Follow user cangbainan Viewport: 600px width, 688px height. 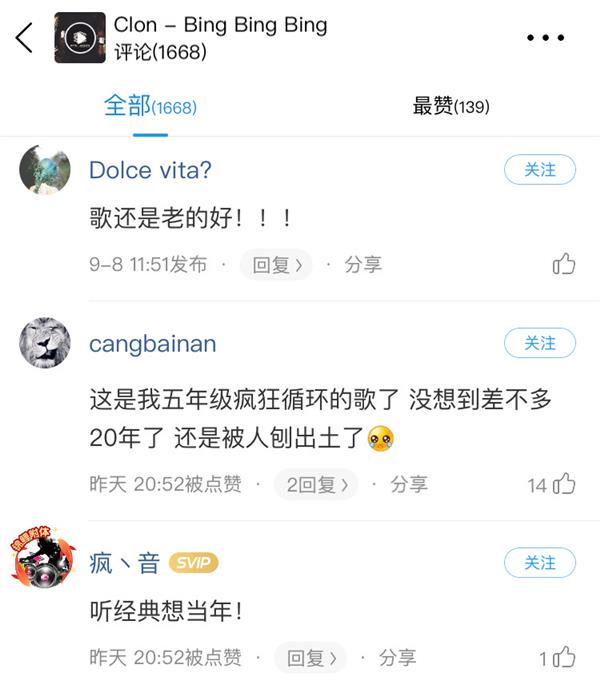[540, 343]
